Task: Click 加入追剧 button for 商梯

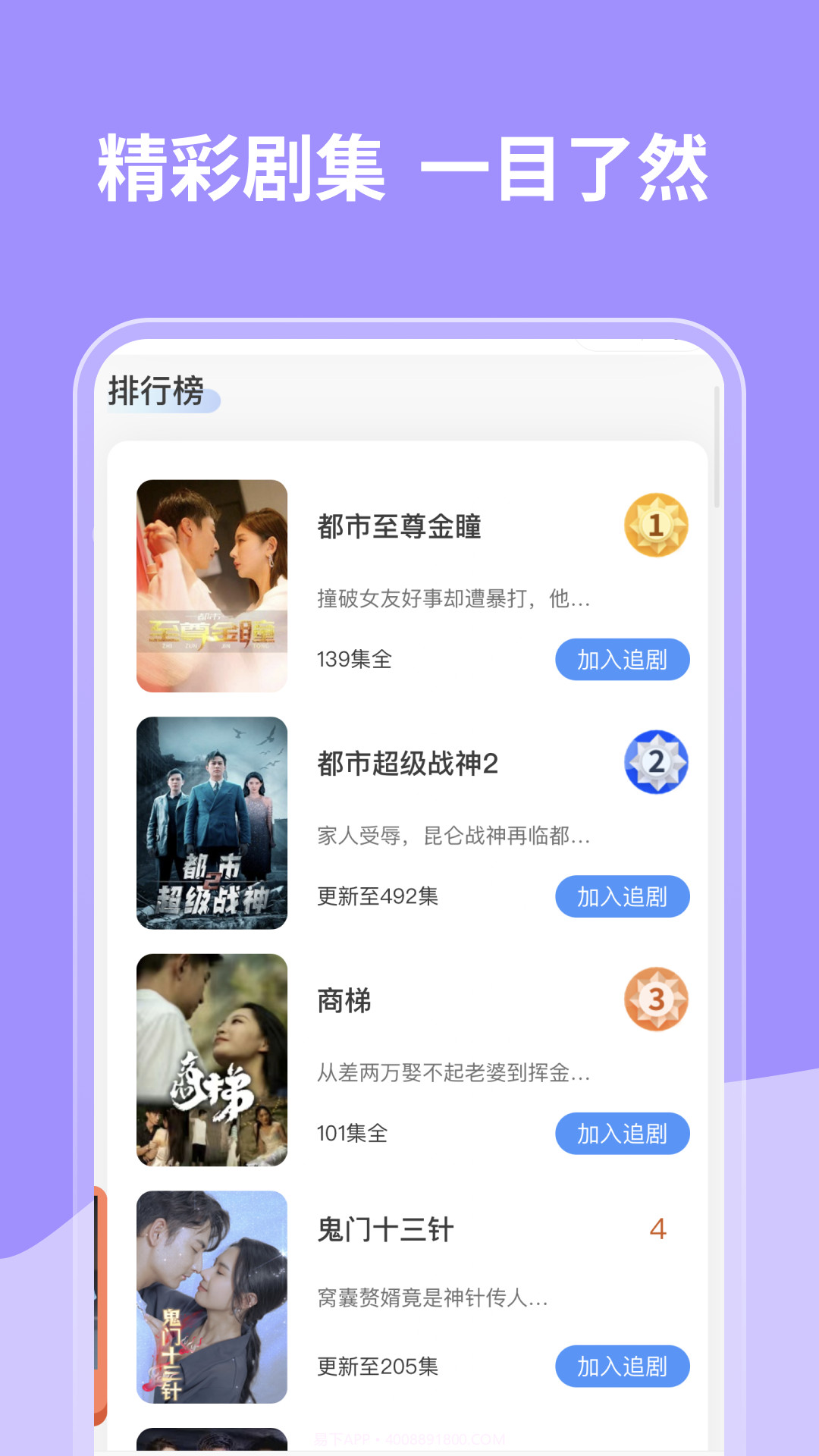Action: pos(622,1134)
